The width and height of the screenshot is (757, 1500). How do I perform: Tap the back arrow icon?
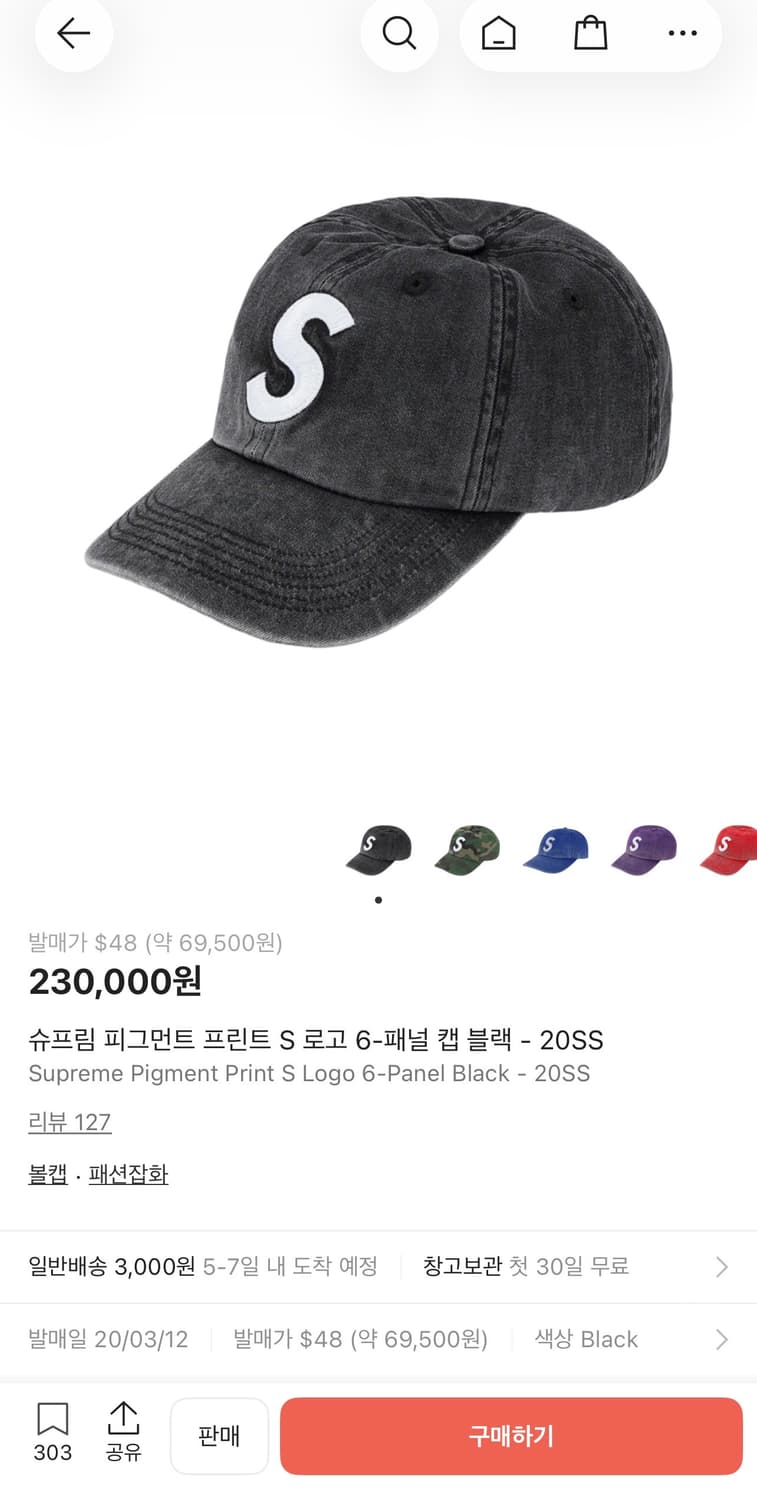pyautogui.click(x=73, y=33)
